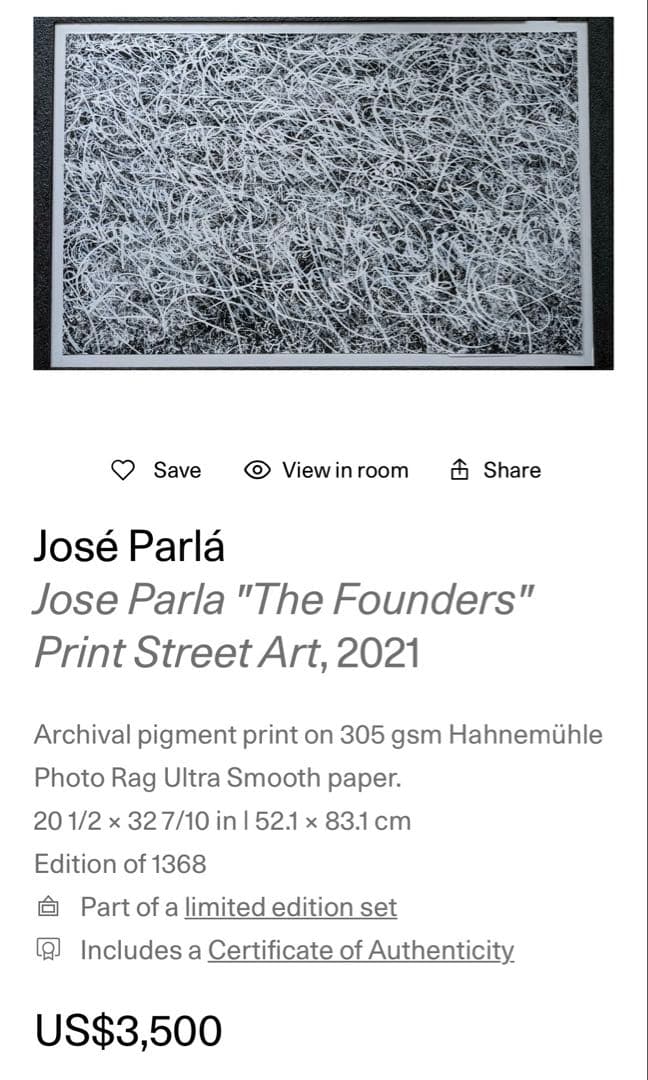Open the limited edition set link
Image resolution: width=648 pixels, height=1080 pixels.
click(291, 907)
